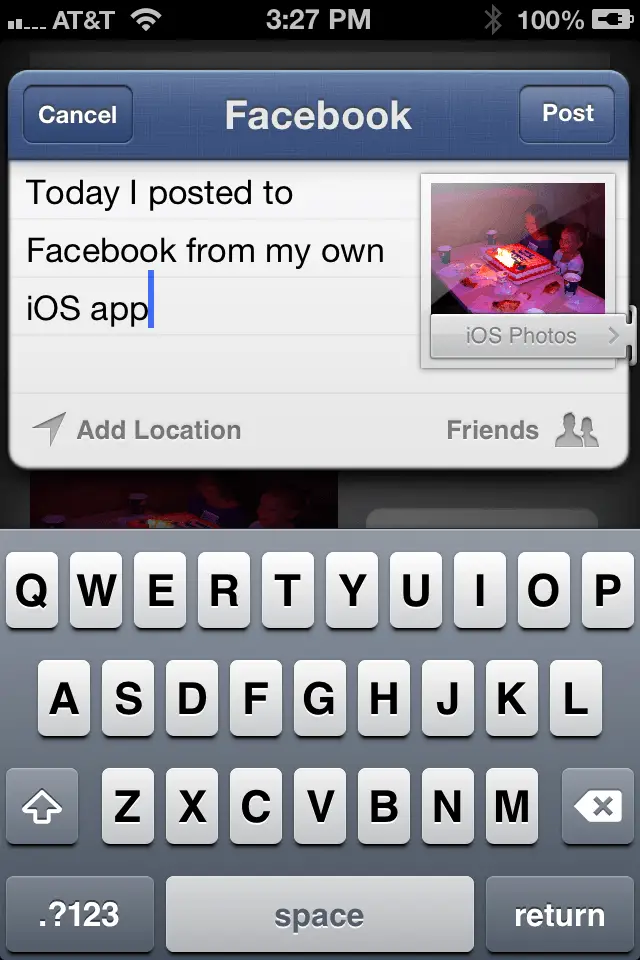The height and width of the screenshot is (960, 640).
Task: Post the message to Facebook
Action: (x=568, y=114)
